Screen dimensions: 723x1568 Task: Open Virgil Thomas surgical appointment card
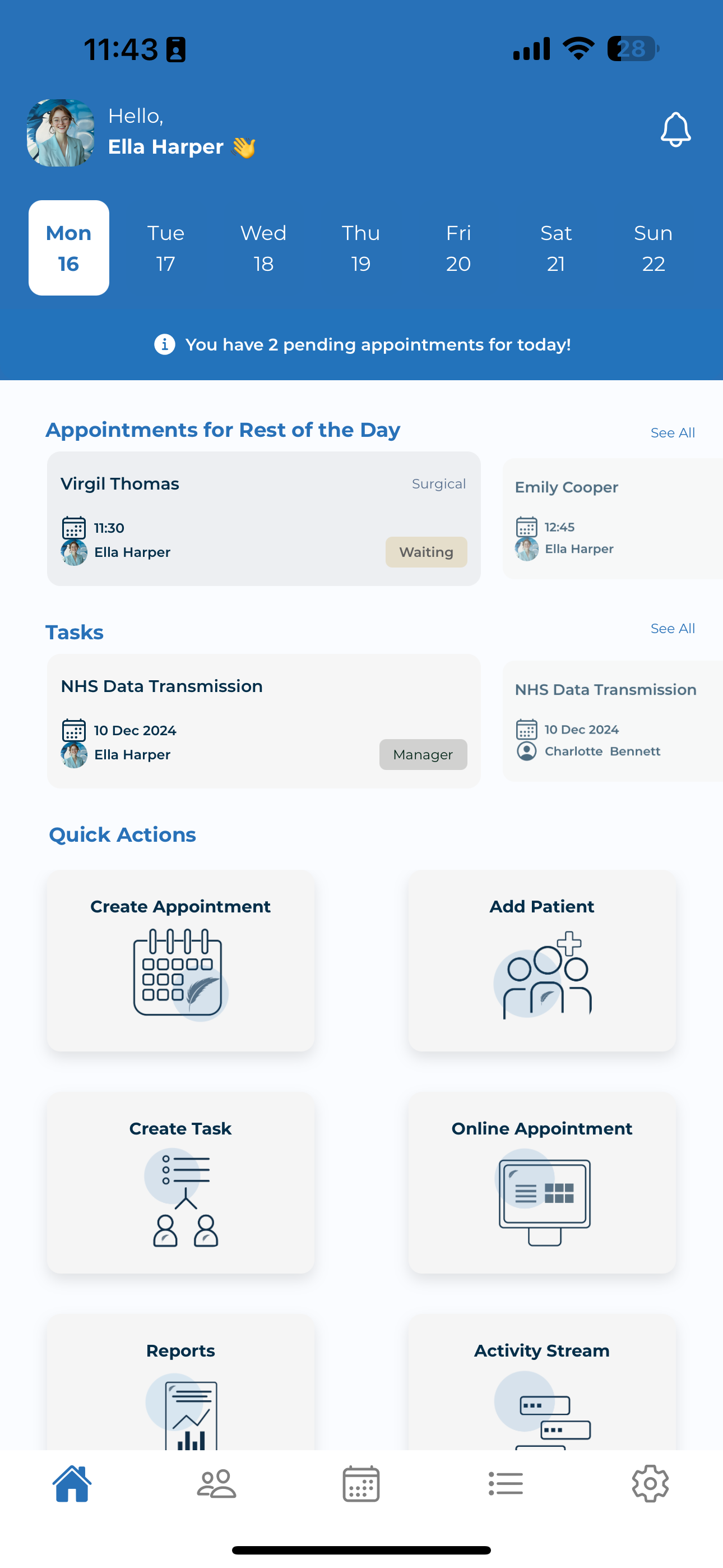263,519
